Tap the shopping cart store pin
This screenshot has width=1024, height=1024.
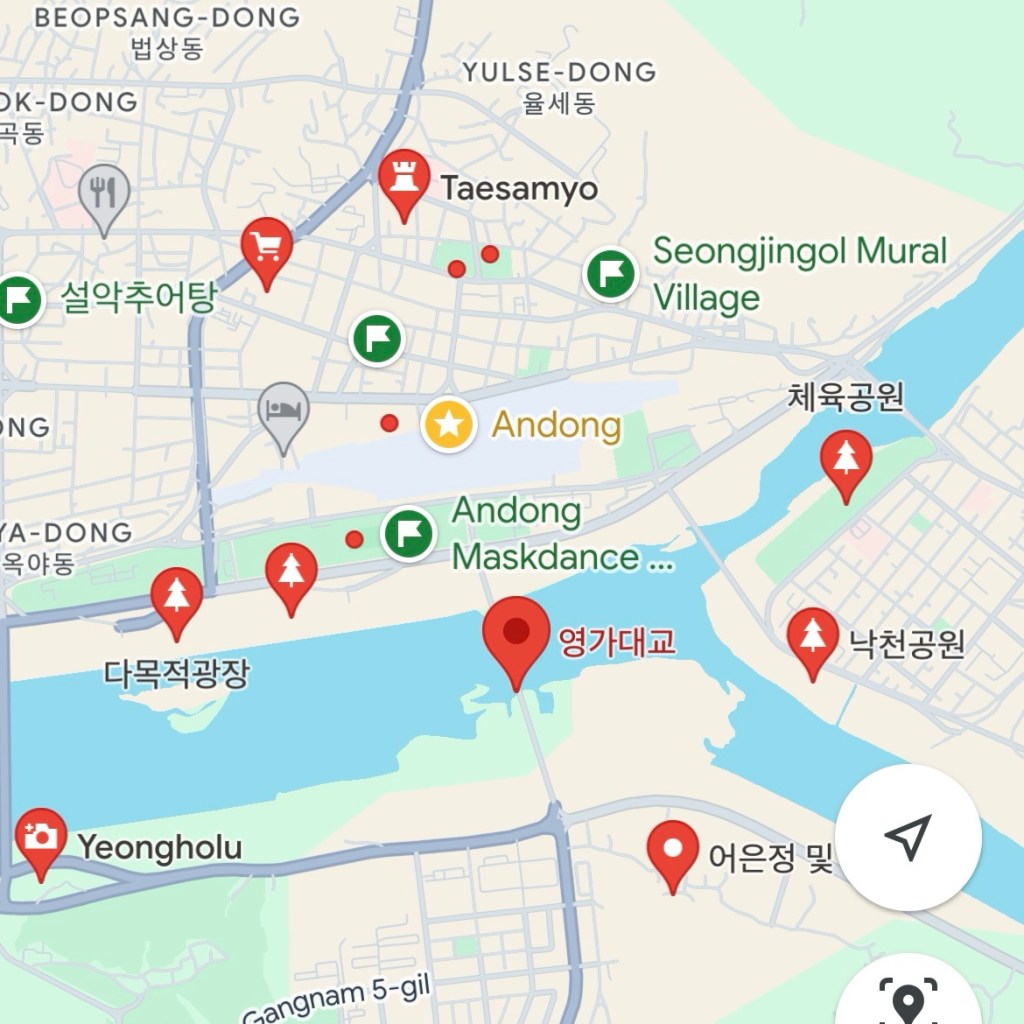267,246
